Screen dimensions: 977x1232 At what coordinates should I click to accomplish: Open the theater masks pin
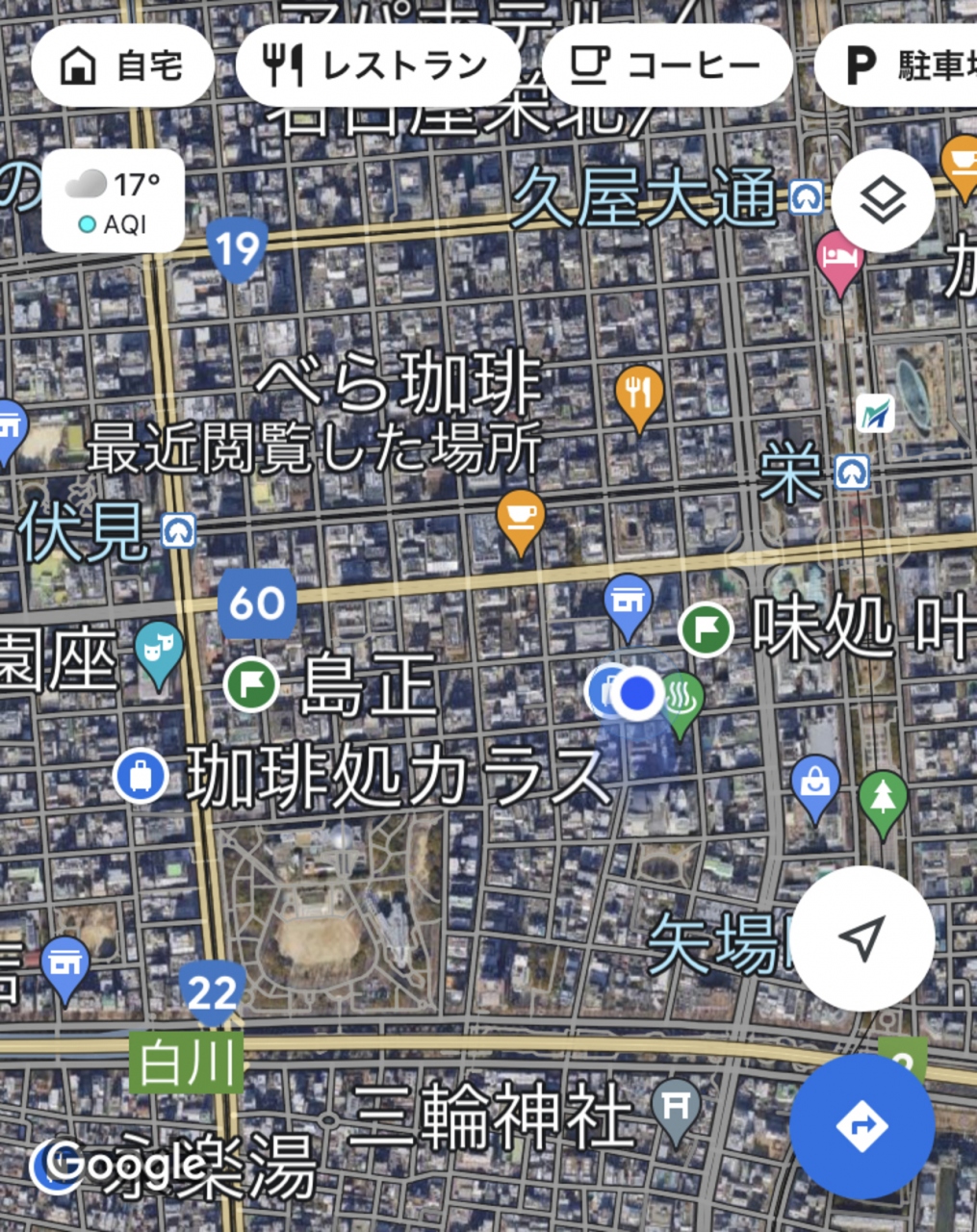[160, 650]
